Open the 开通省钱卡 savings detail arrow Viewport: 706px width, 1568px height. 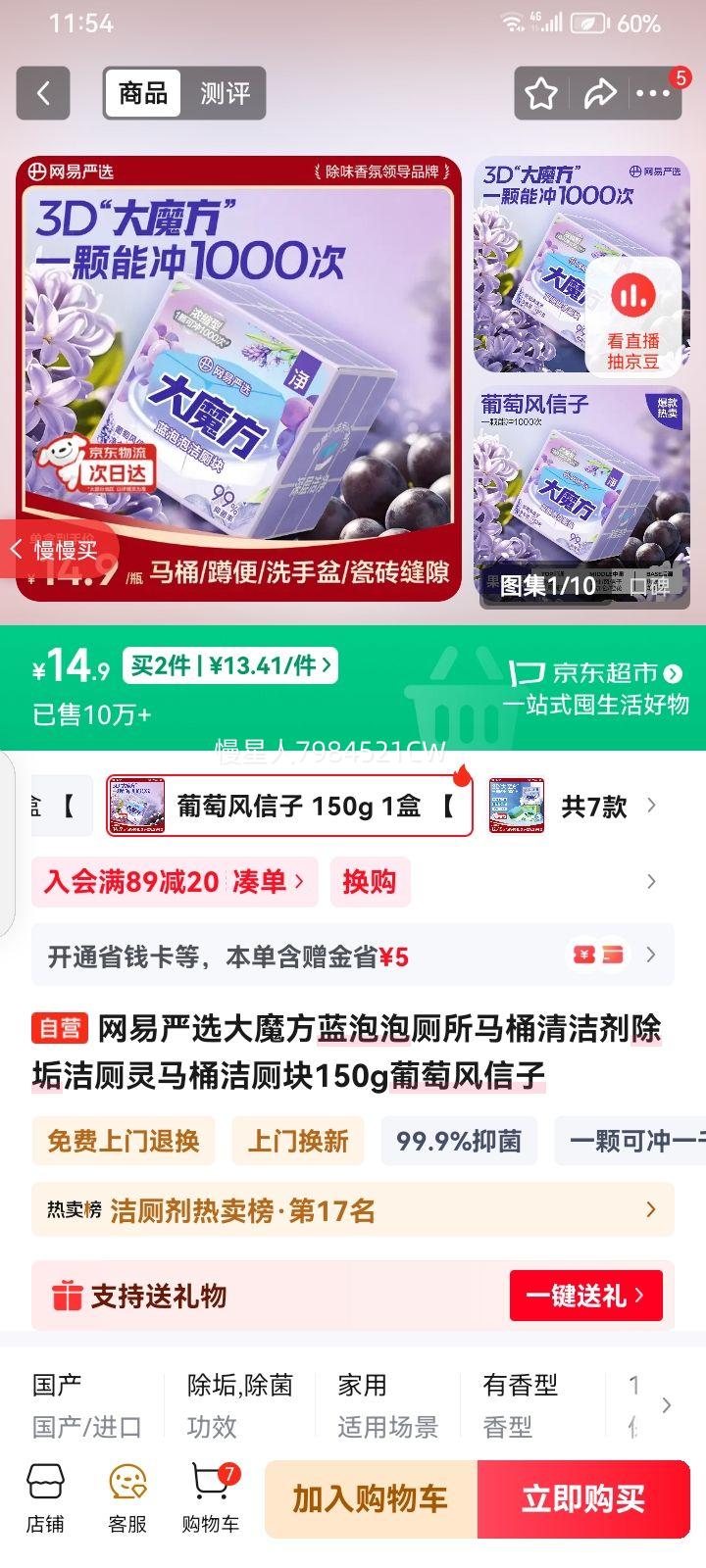[649, 955]
